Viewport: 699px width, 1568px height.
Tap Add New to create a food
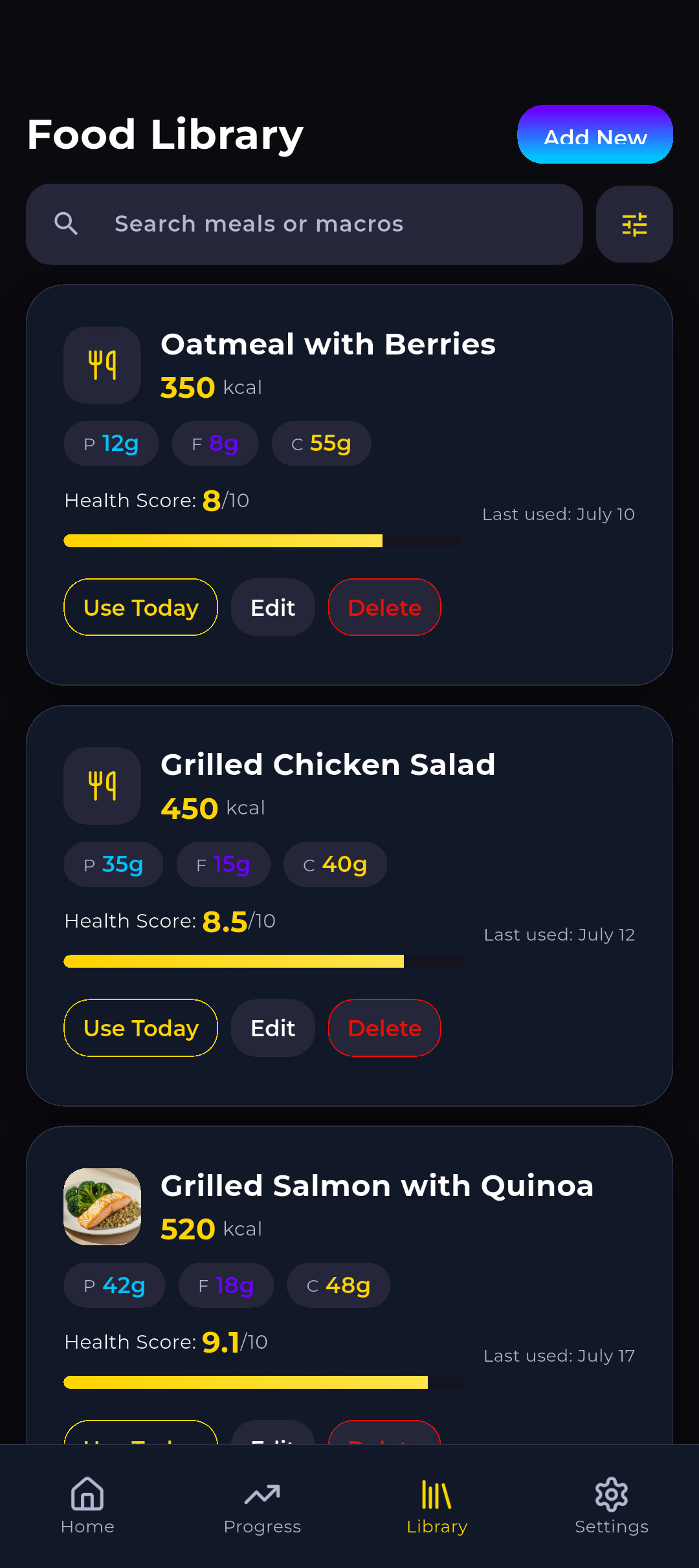[x=595, y=135]
